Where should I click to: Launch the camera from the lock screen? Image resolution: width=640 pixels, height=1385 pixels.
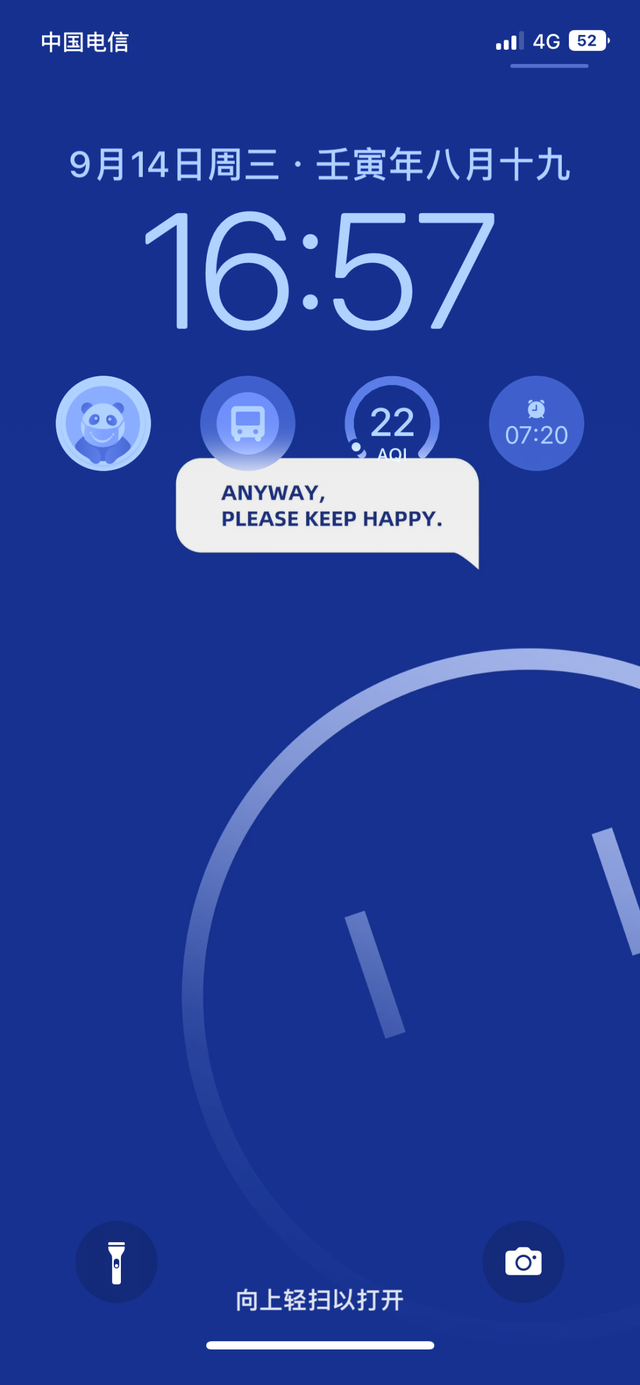click(x=523, y=1262)
